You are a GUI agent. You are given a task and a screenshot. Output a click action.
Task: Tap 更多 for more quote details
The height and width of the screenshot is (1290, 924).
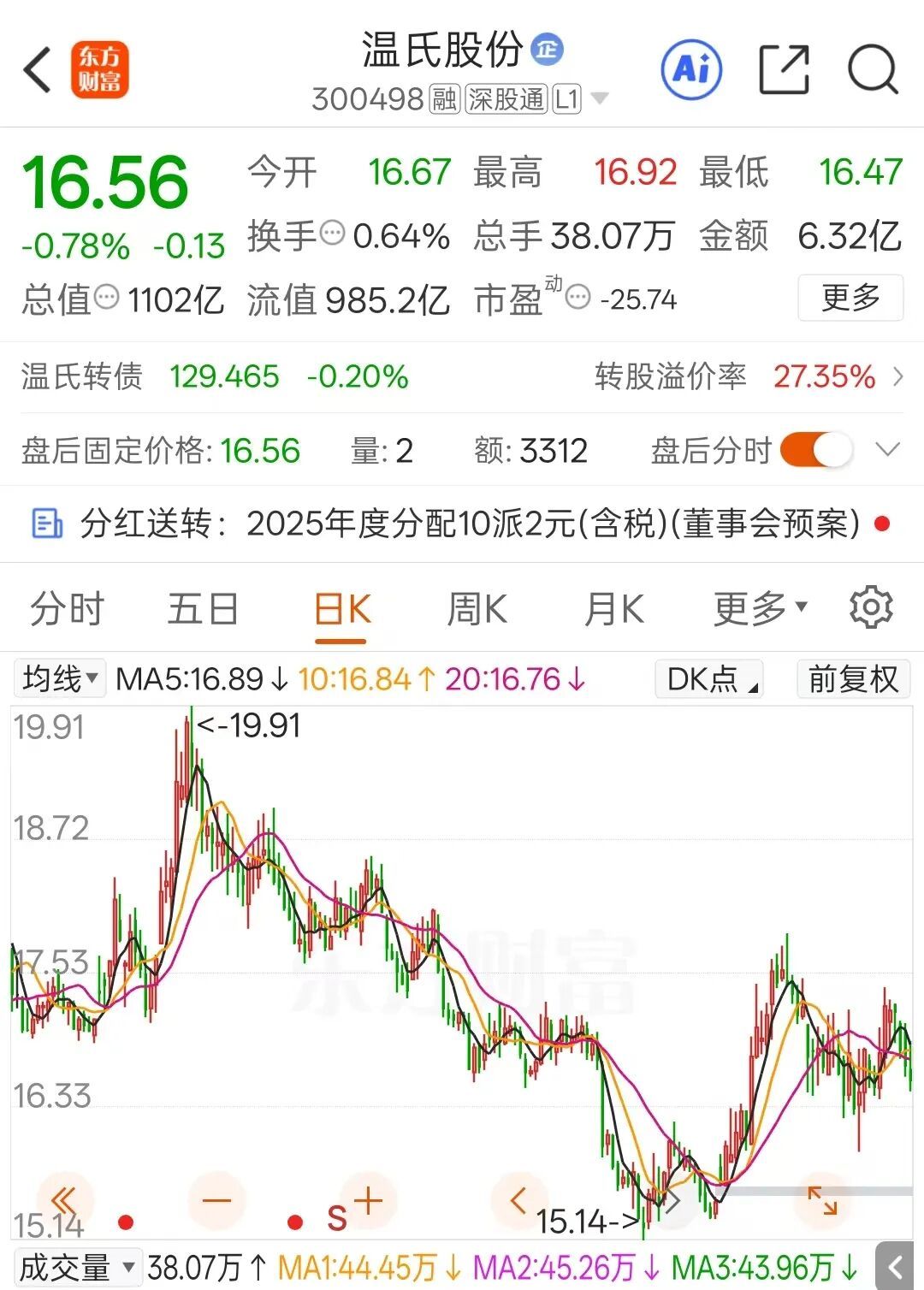pos(850,298)
